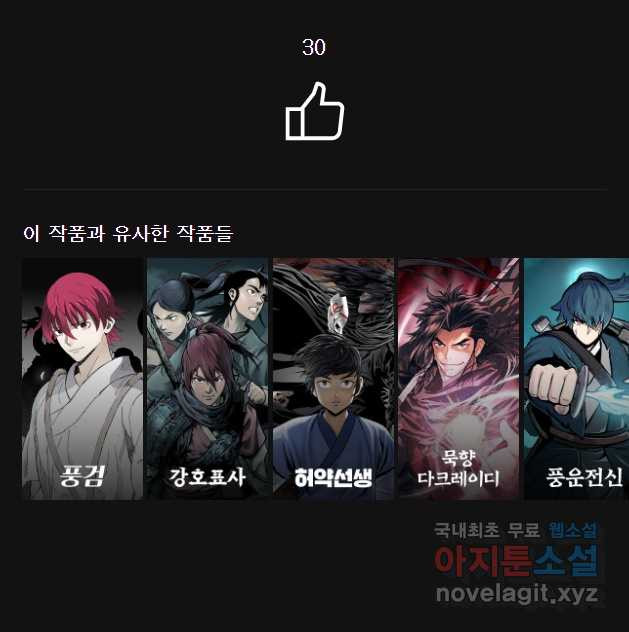Open the 강호표사 webtoon card

tap(207, 379)
